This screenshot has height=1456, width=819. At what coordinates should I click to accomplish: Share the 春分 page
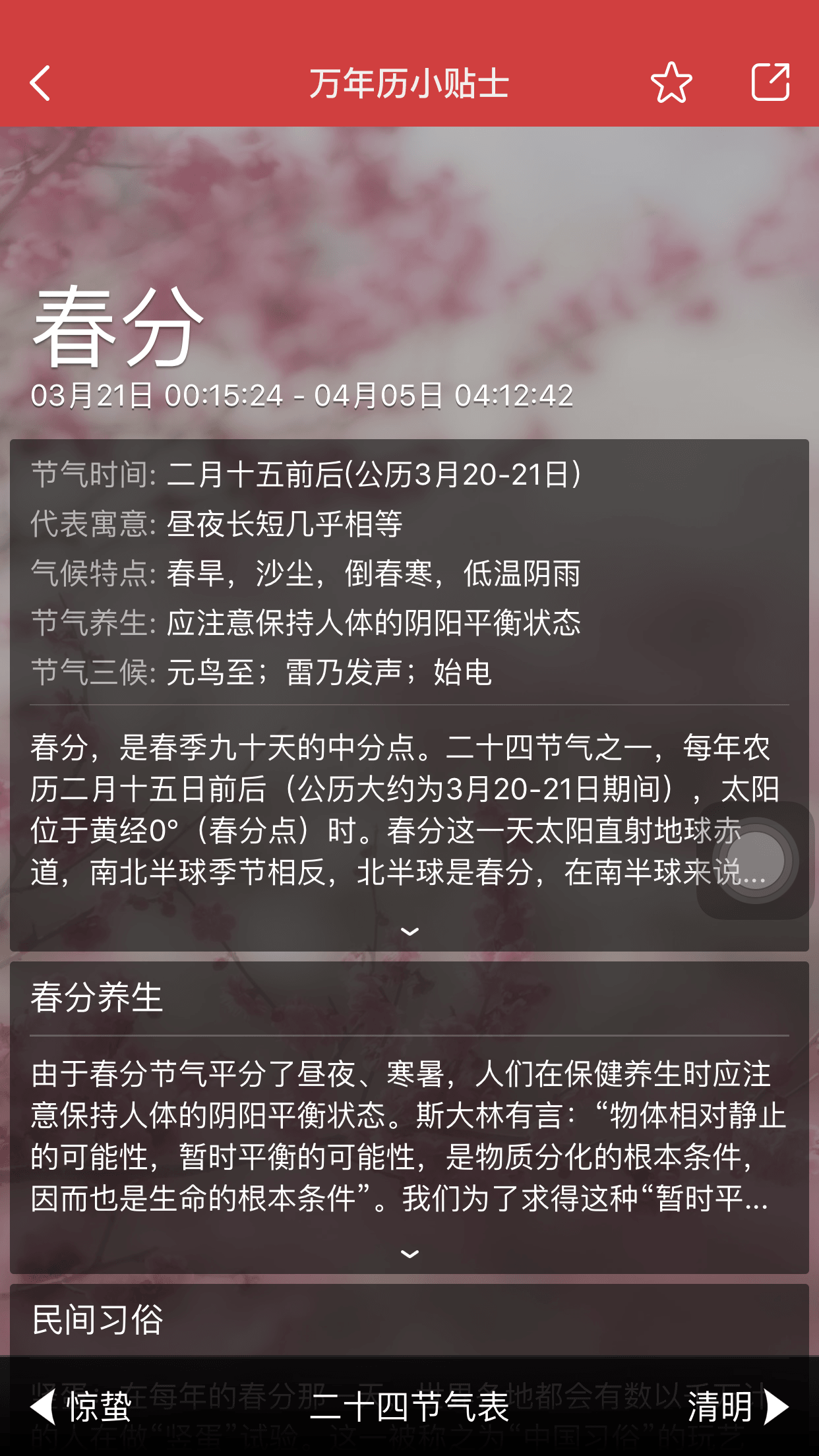(x=770, y=83)
